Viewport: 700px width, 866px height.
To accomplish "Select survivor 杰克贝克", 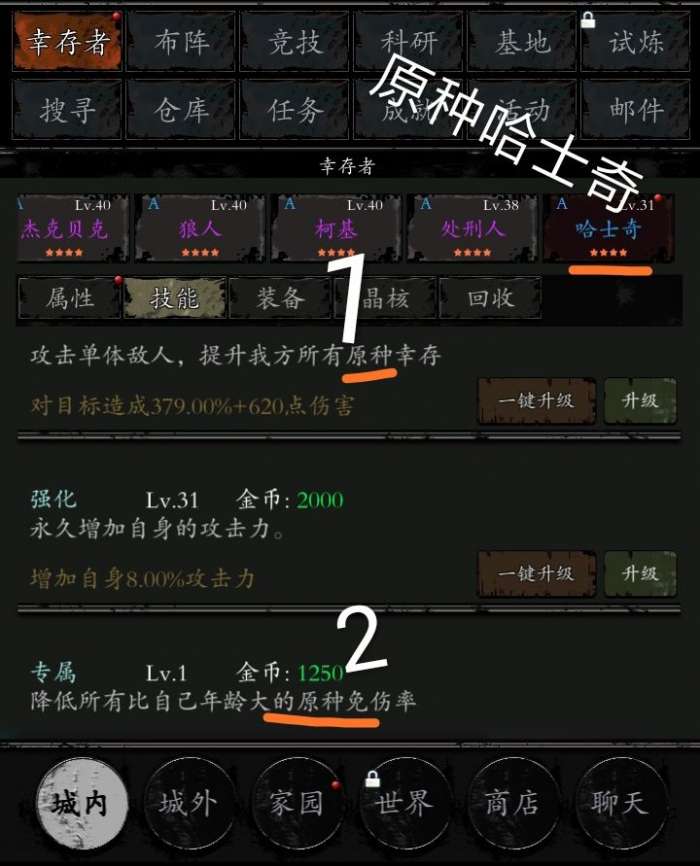I will tap(68, 228).
